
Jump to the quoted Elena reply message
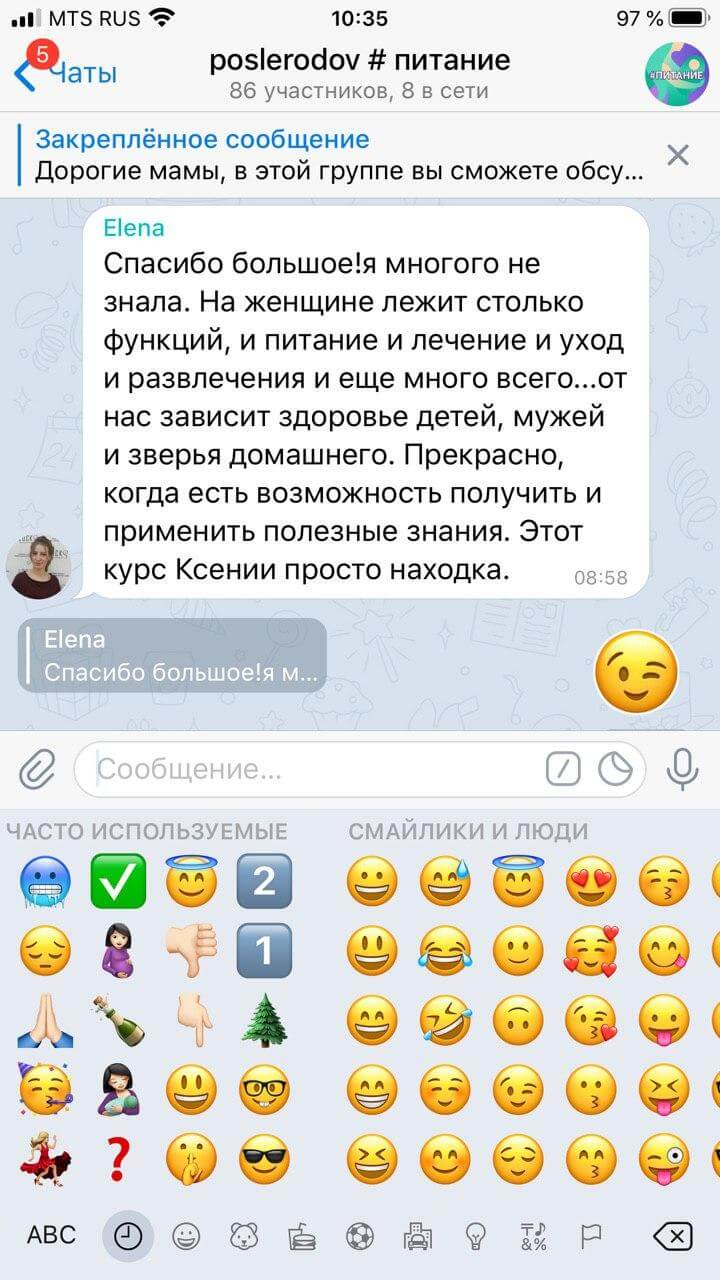pos(172,655)
